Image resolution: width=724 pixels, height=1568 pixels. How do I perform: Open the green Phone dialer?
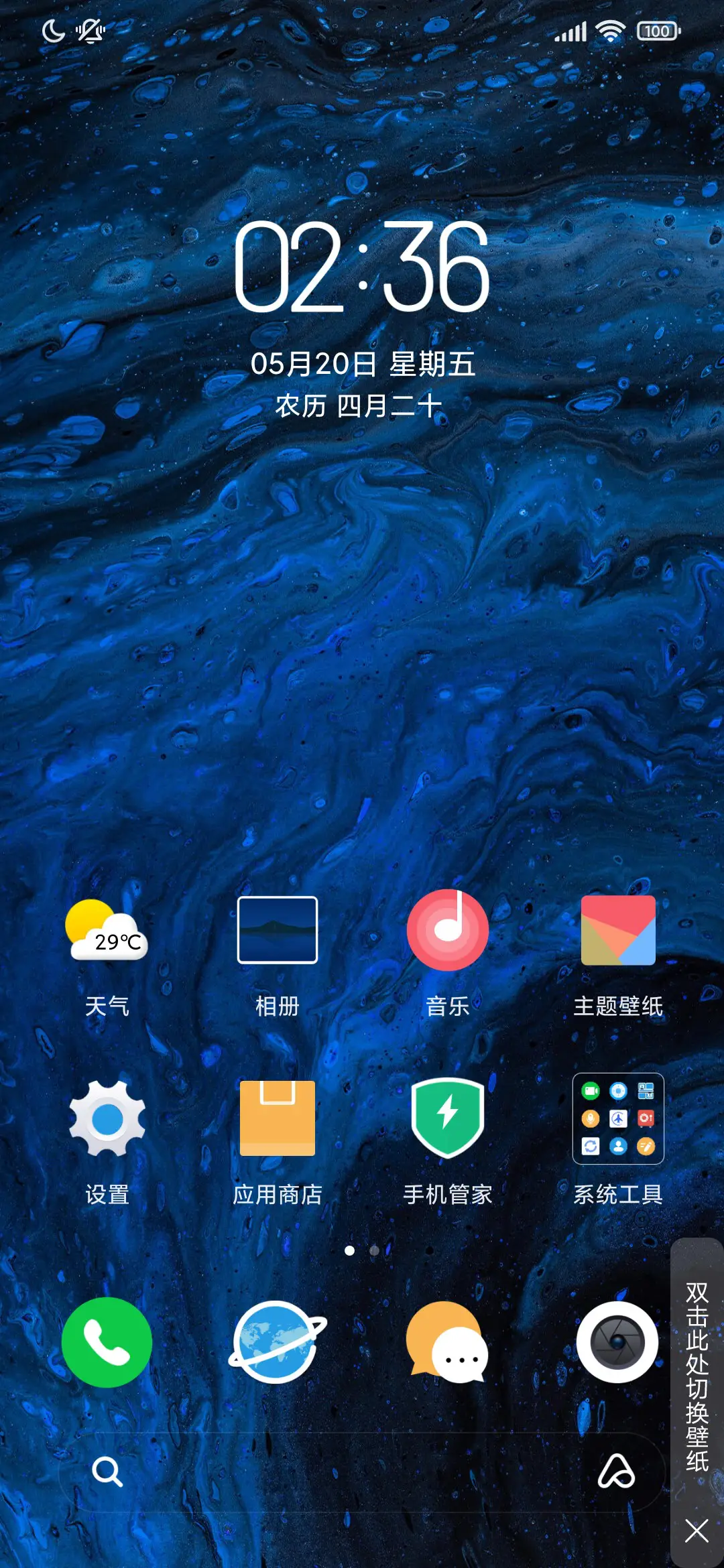(x=109, y=1344)
